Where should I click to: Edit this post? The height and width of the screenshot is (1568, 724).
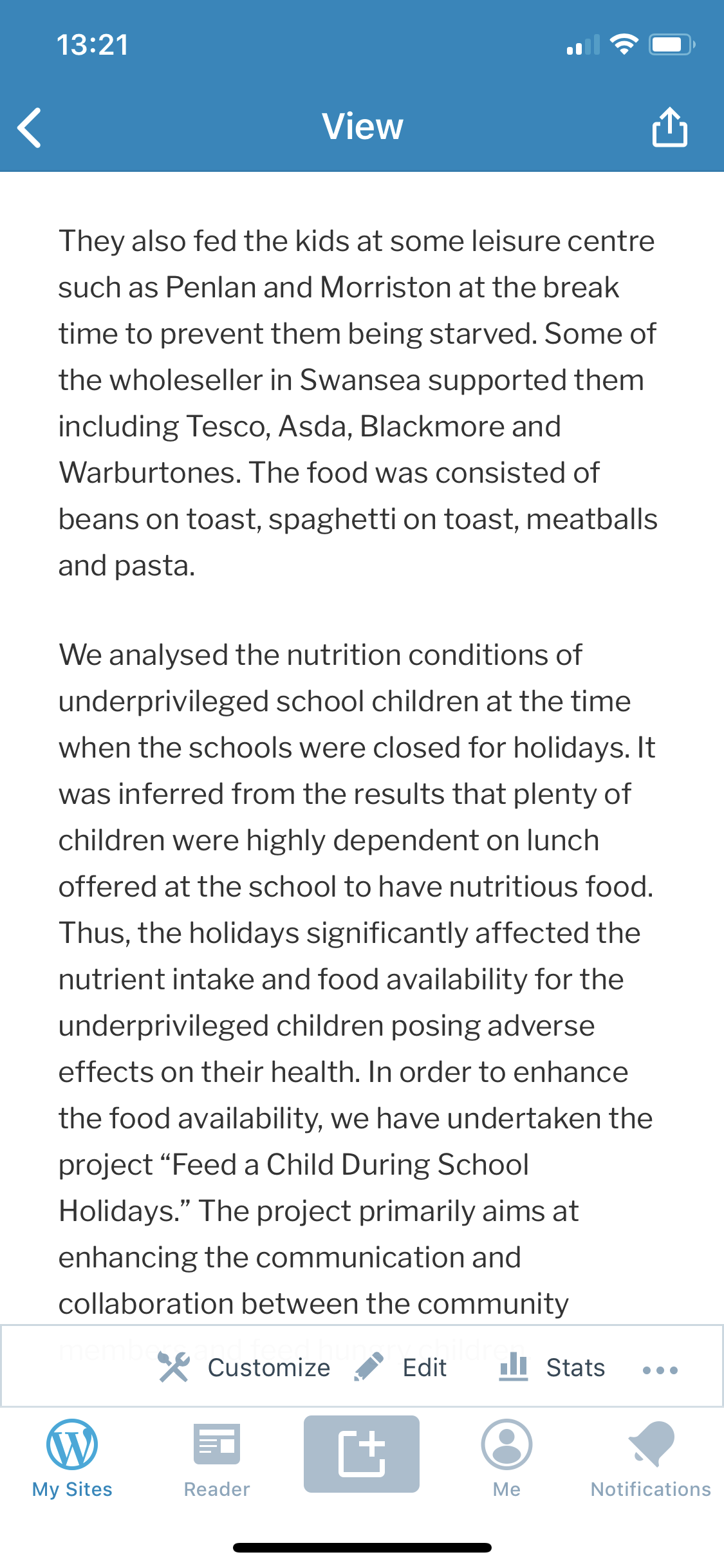400,1367
